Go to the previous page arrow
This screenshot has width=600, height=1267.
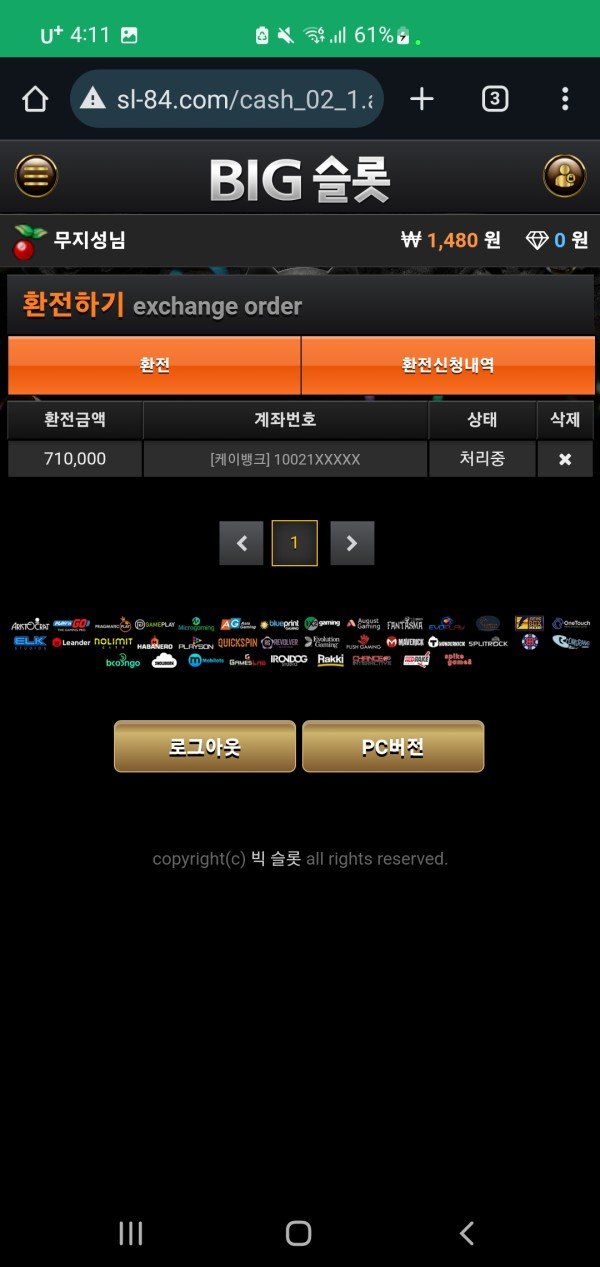pyautogui.click(x=242, y=543)
